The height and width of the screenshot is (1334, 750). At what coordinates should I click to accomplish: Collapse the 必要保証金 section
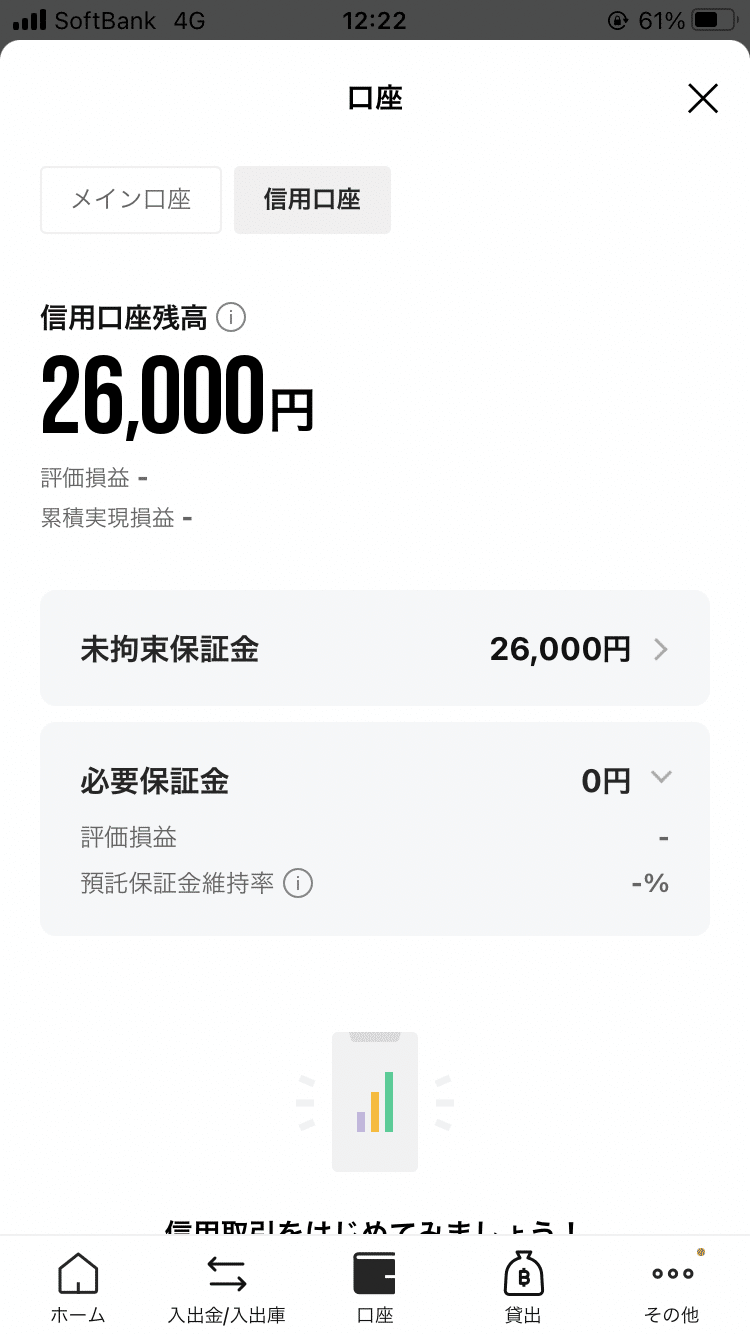pos(661,778)
